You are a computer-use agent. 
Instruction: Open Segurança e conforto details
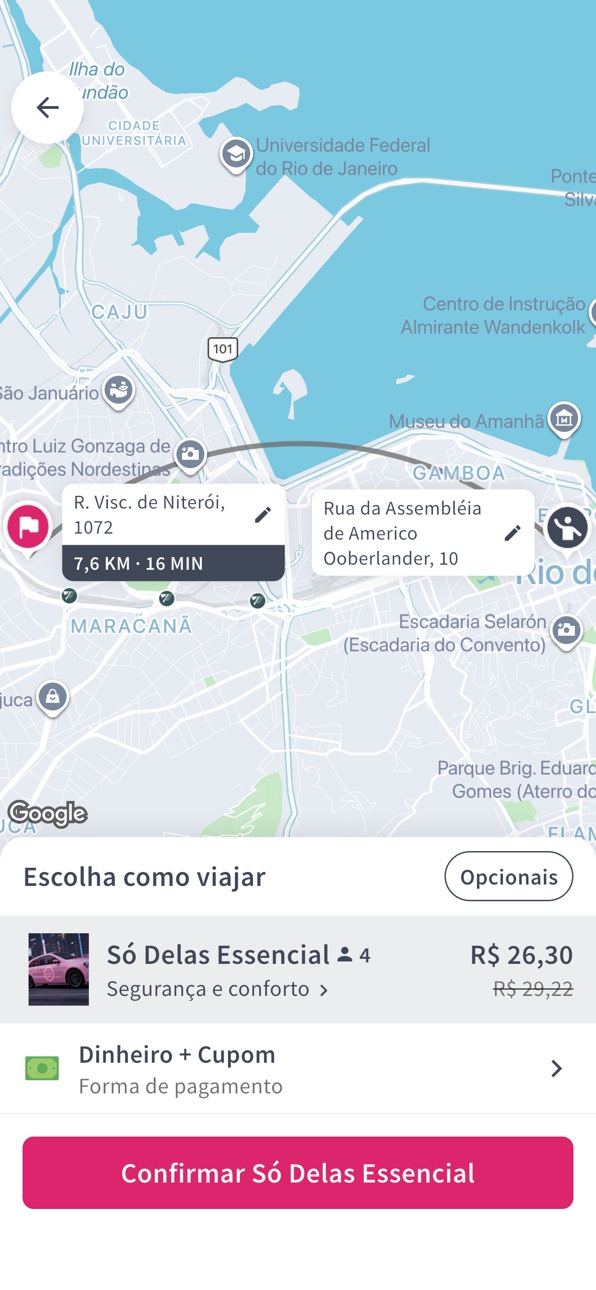click(x=218, y=989)
